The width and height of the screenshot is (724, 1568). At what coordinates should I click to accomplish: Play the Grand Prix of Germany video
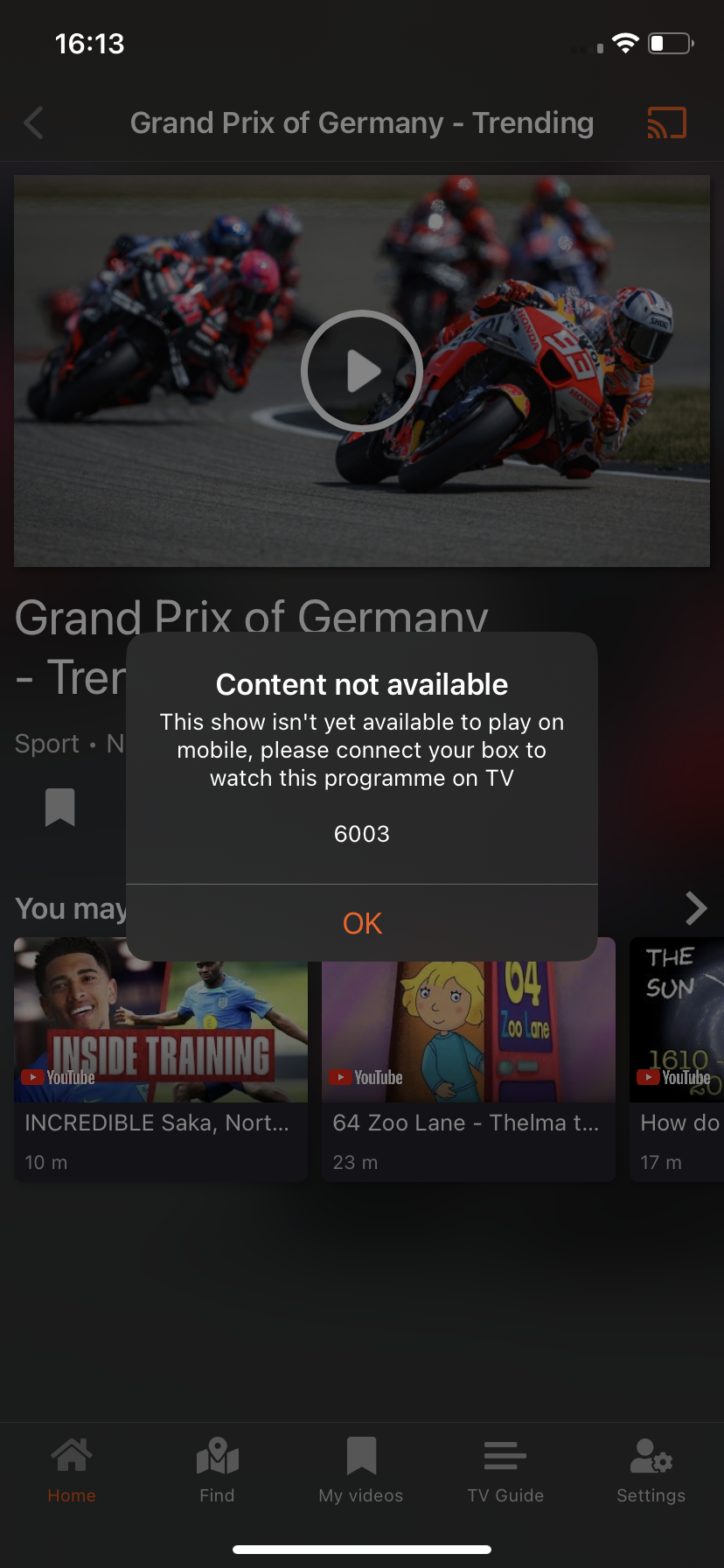[x=362, y=371]
